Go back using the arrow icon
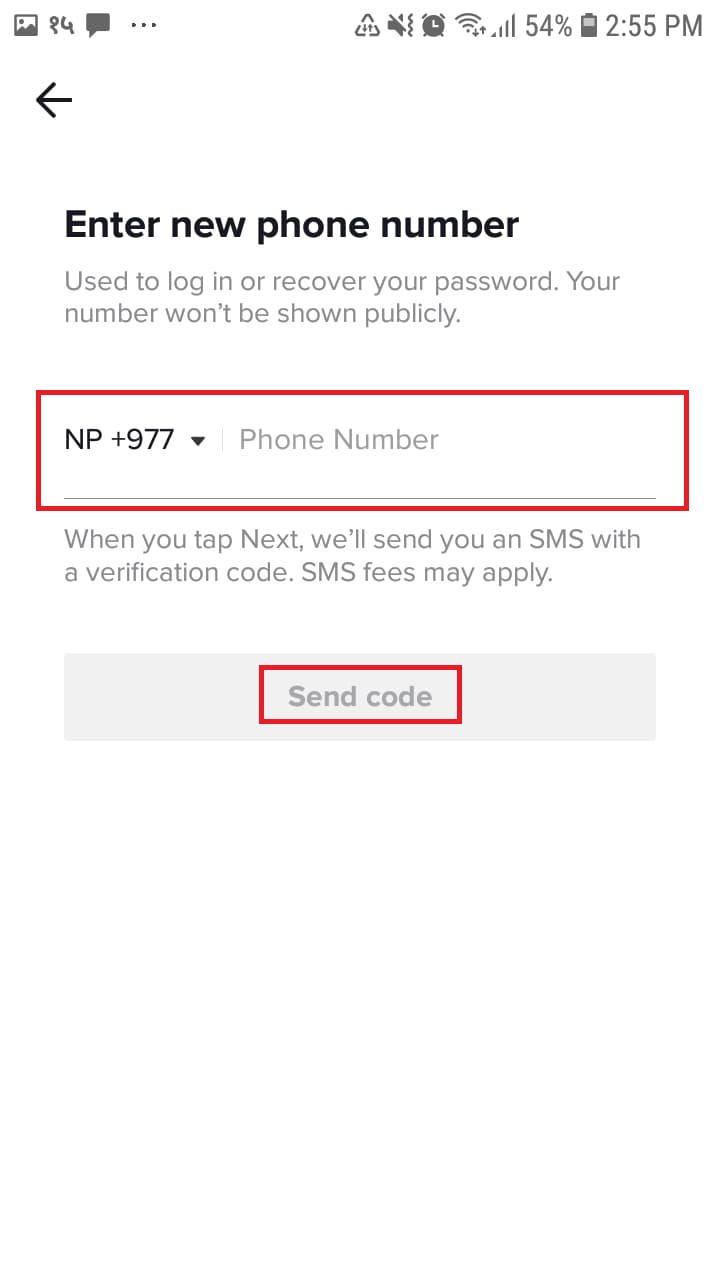 coord(53,100)
